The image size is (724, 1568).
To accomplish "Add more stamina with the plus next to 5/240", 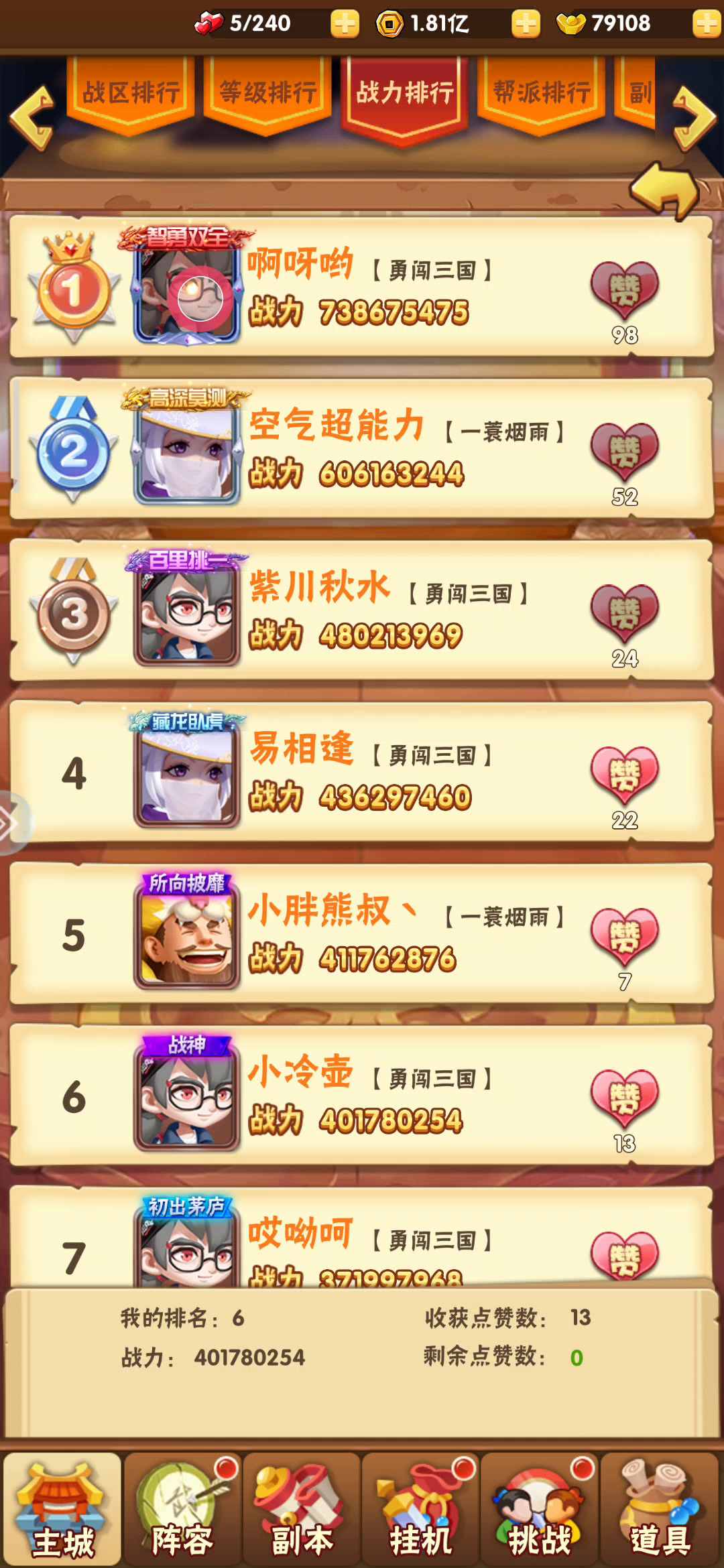I will pos(345,24).
